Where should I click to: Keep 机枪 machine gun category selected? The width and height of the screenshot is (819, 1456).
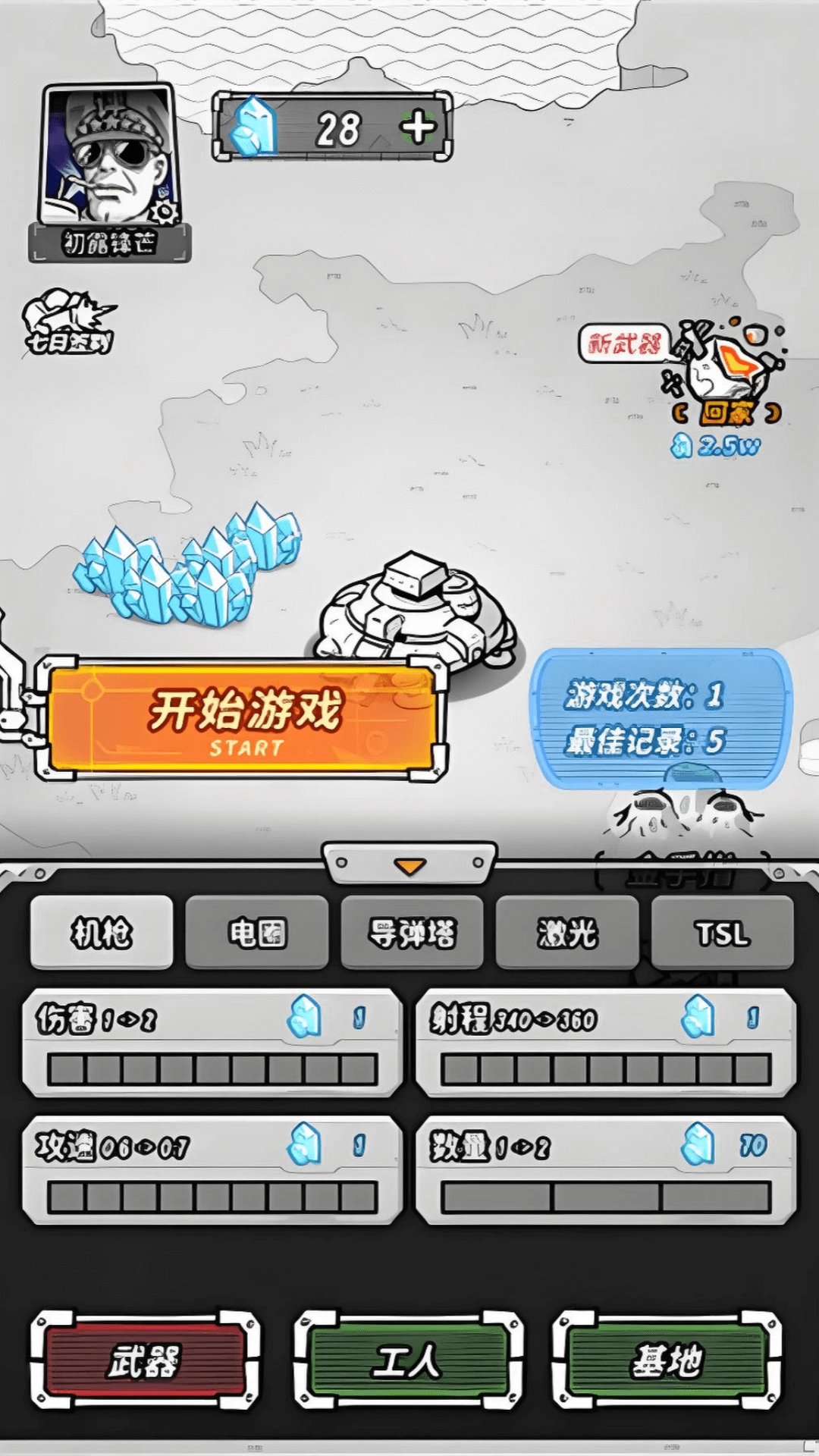[x=102, y=934]
